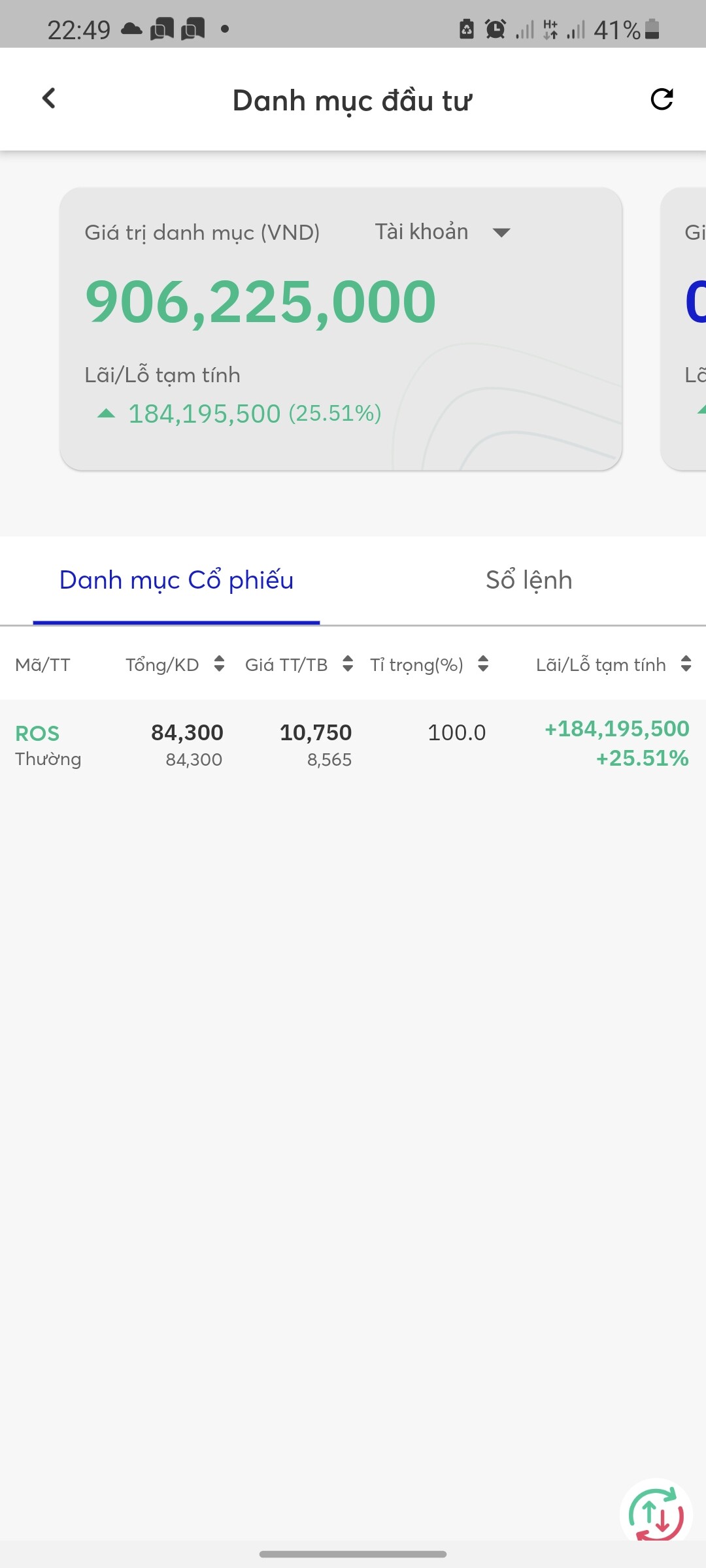
Task: Refresh the investment portfolio
Action: [x=662, y=99]
